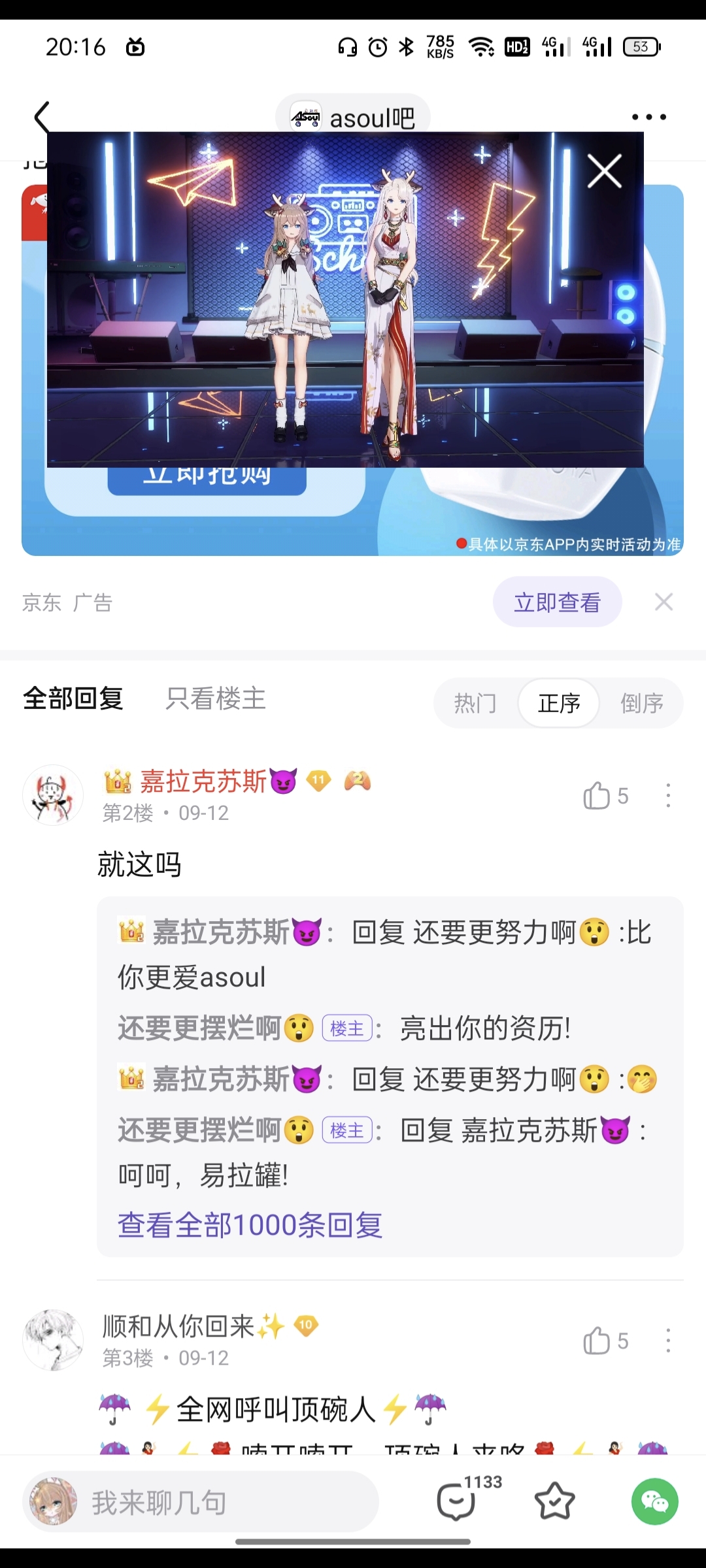Open more options for 顺和从你回来's reply
Screen dimensions: 706x1568
click(667, 1341)
